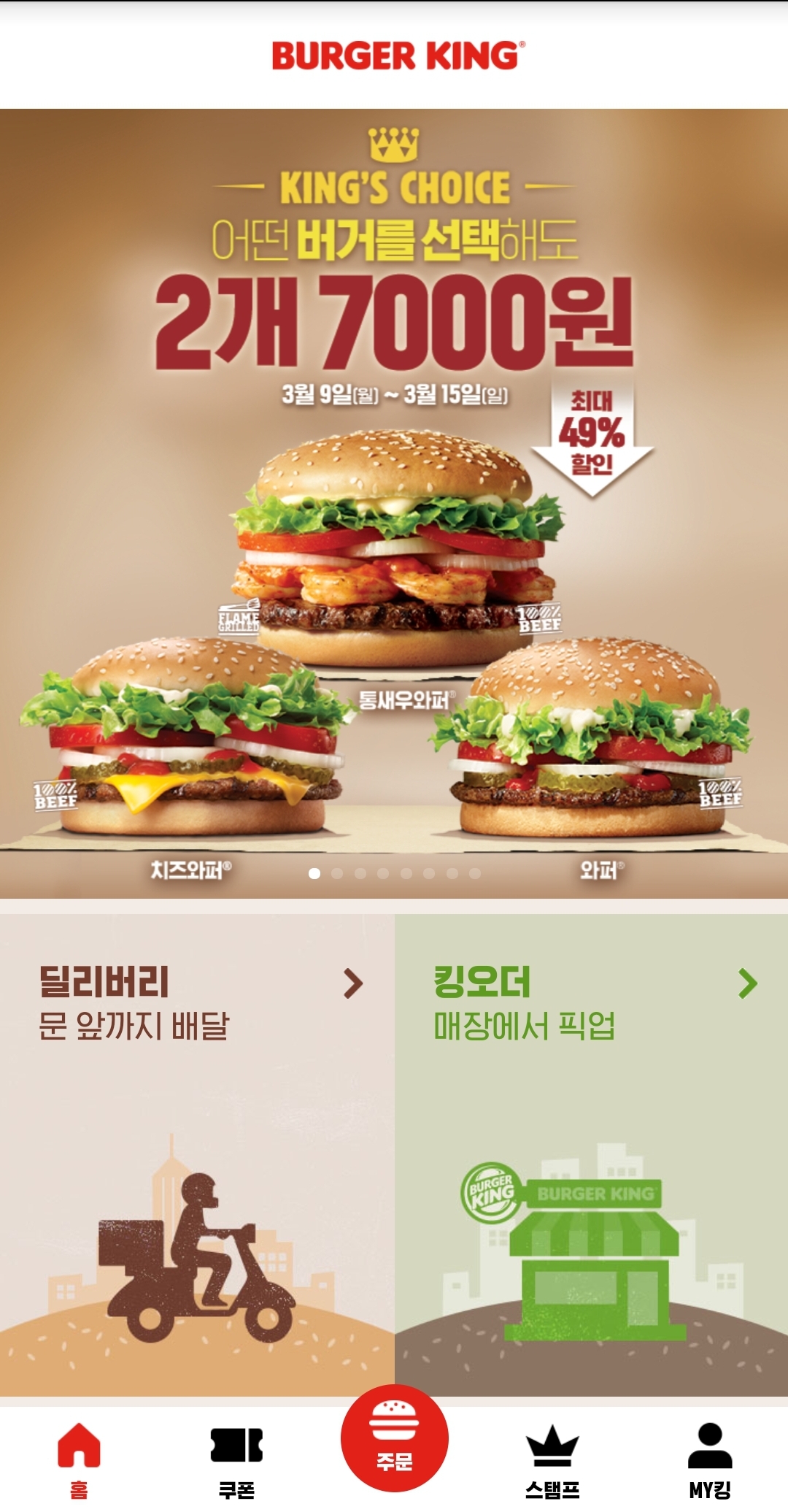Screen dimensions: 788x1512
Task: Open the King's Choice promotion banner
Action: (394, 504)
